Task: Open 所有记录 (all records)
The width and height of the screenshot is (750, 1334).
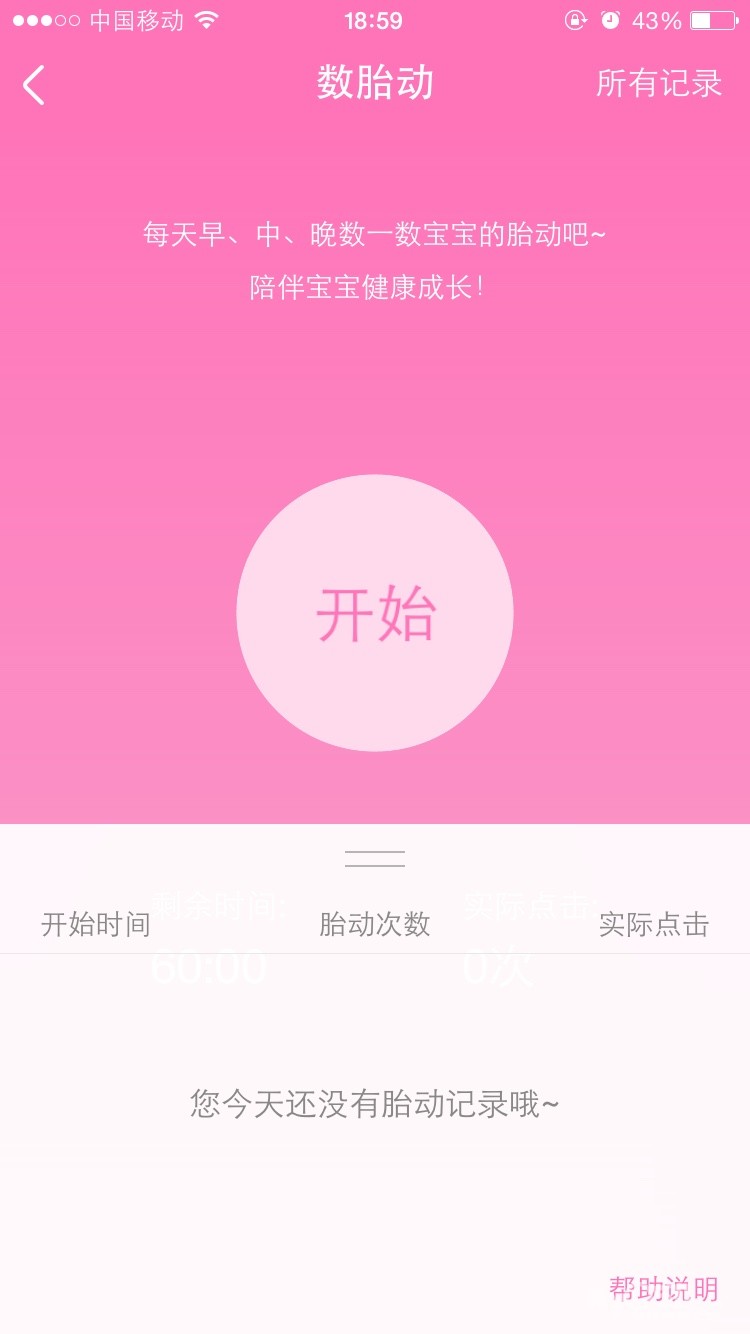Action: (x=658, y=83)
